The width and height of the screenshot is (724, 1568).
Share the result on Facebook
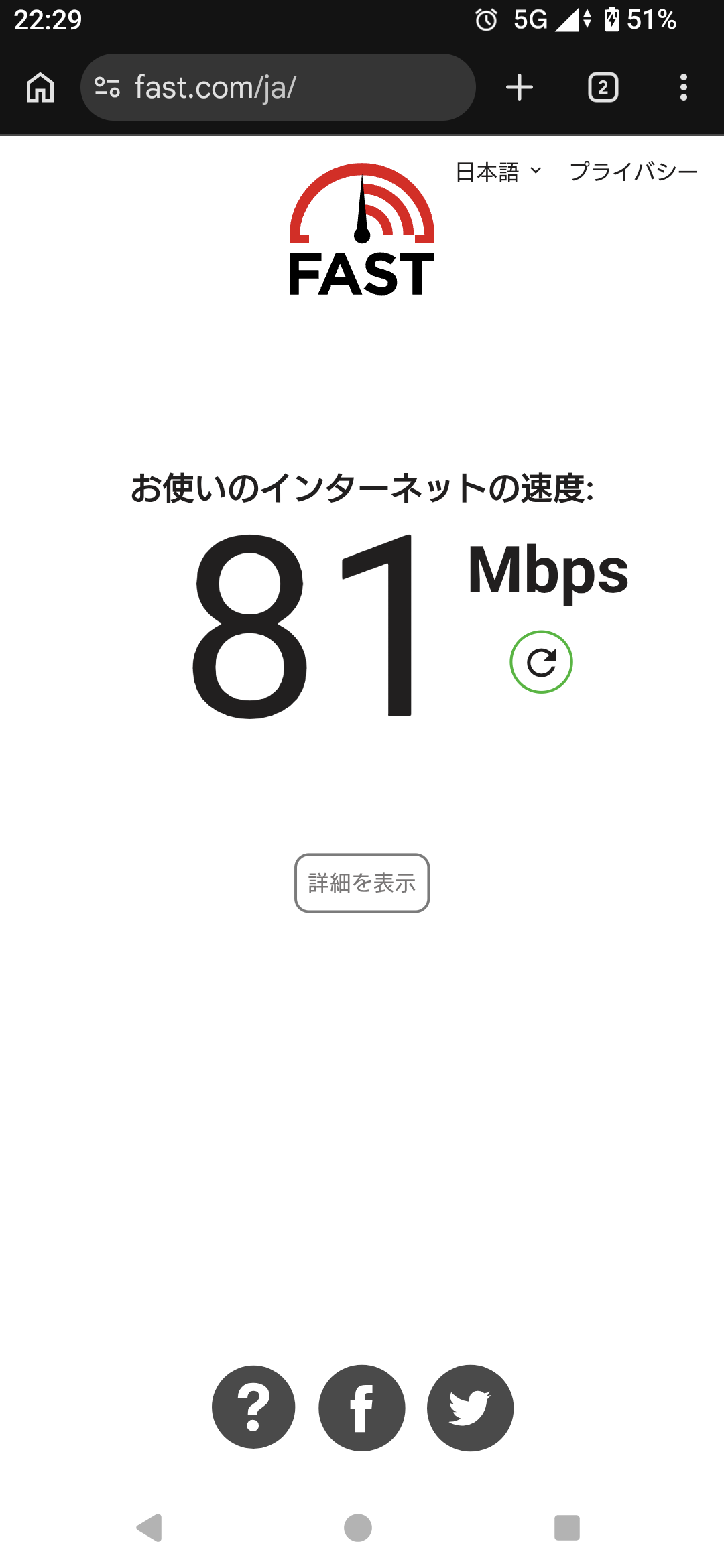click(x=362, y=1408)
